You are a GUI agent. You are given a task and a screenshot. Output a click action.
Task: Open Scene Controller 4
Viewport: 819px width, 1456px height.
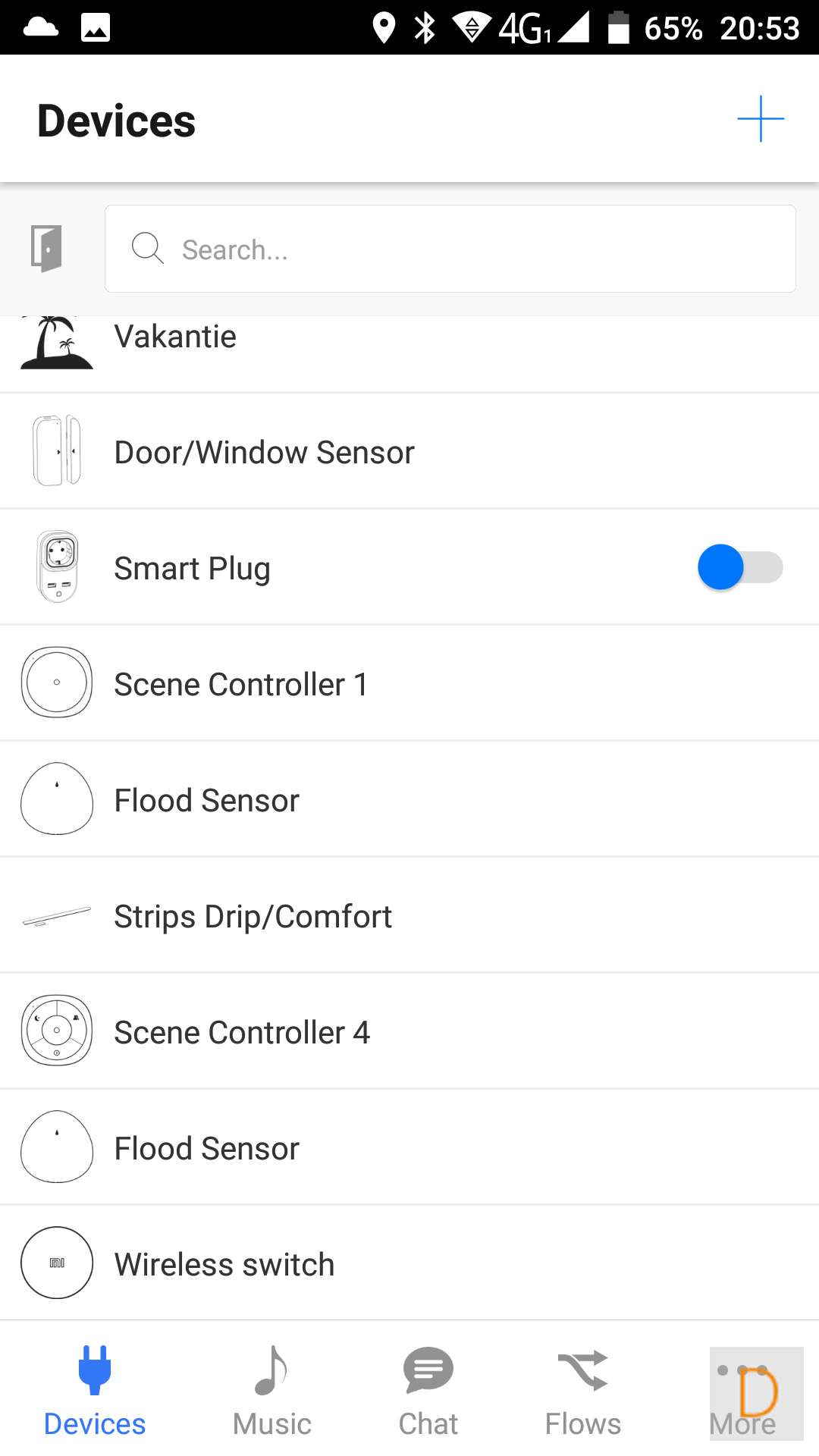point(242,1032)
